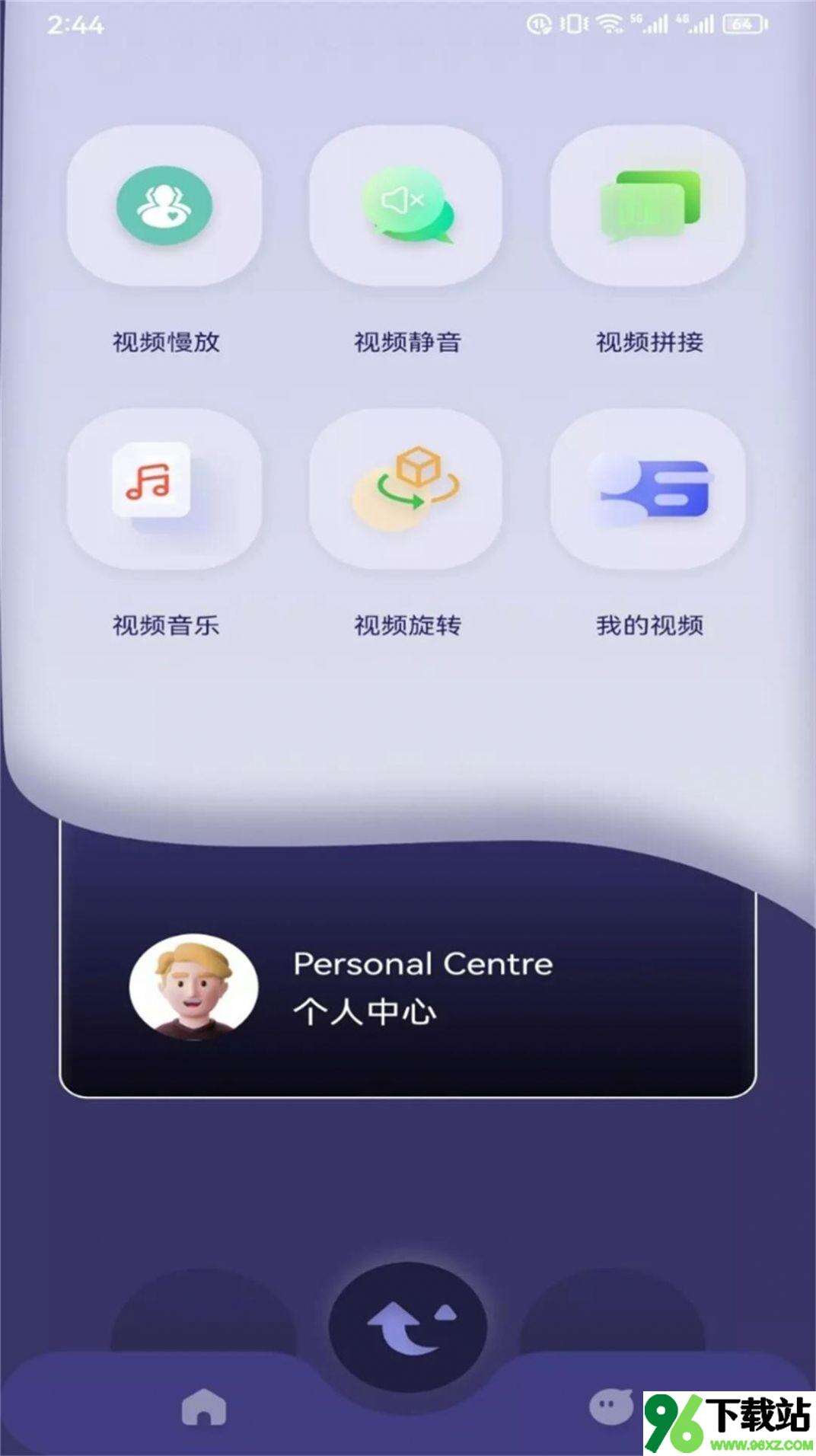This screenshot has width=816, height=1456.
Task: Open the 视频旋转 rotate video tool
Action: click(406, 489)
